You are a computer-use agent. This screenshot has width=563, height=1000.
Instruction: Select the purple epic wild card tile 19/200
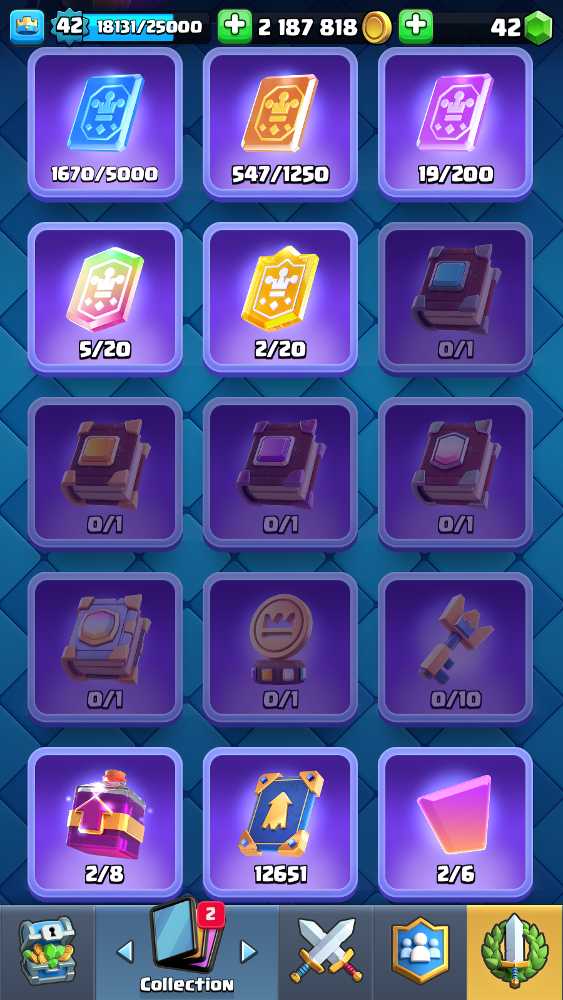pos(455,124)
